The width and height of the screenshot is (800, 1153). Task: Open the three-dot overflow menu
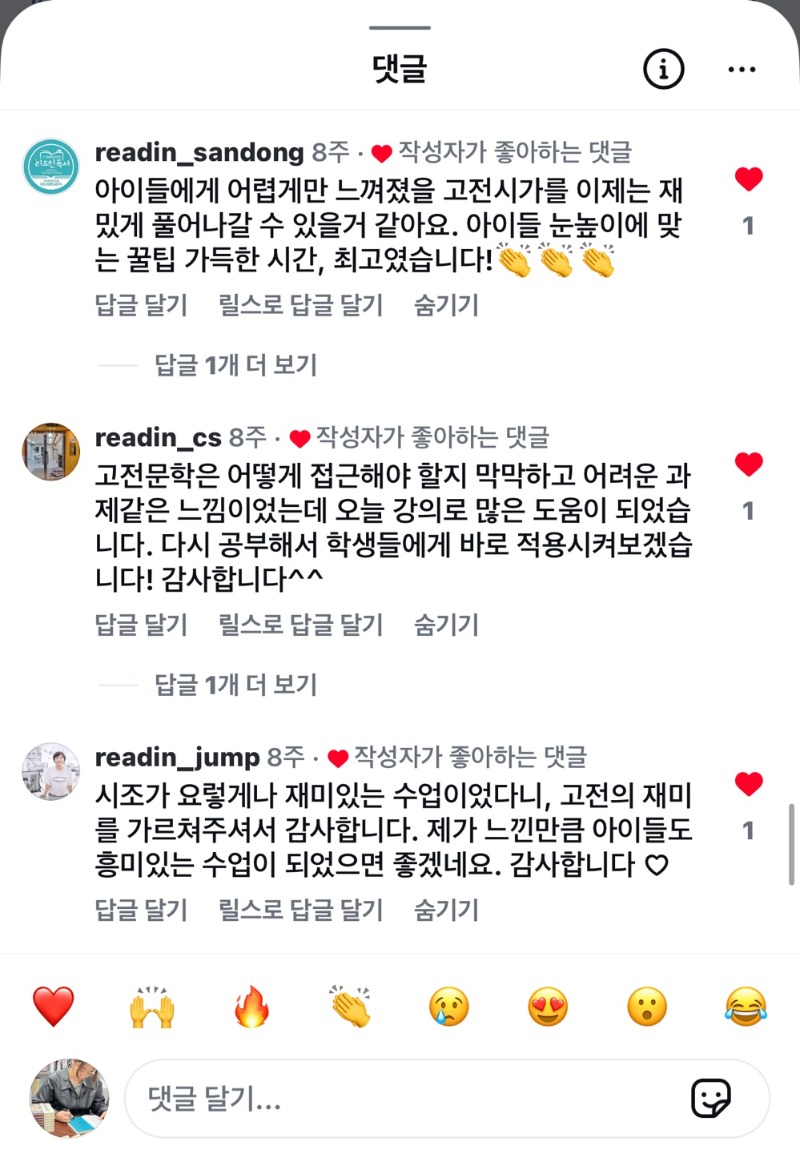[742, 68]
